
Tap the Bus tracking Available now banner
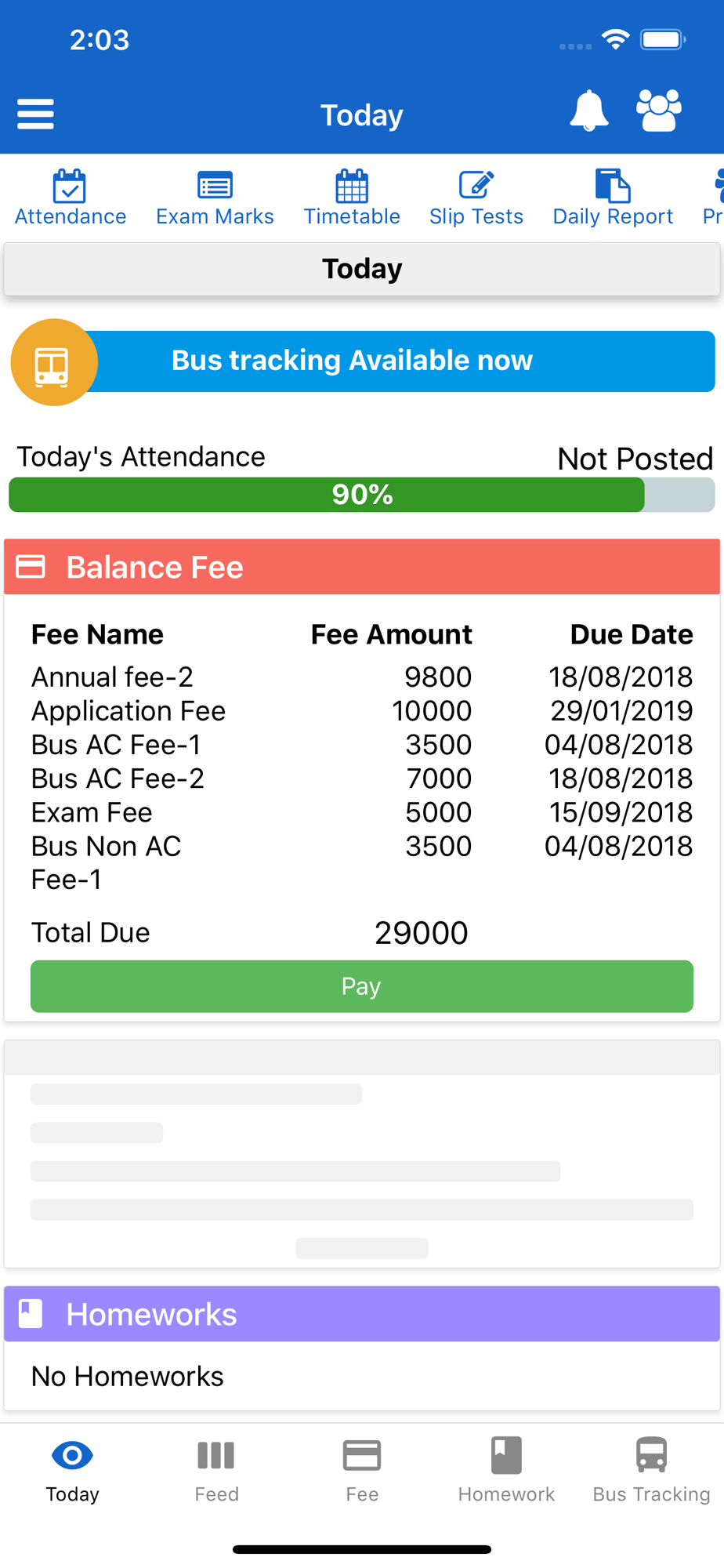point(363,361)
